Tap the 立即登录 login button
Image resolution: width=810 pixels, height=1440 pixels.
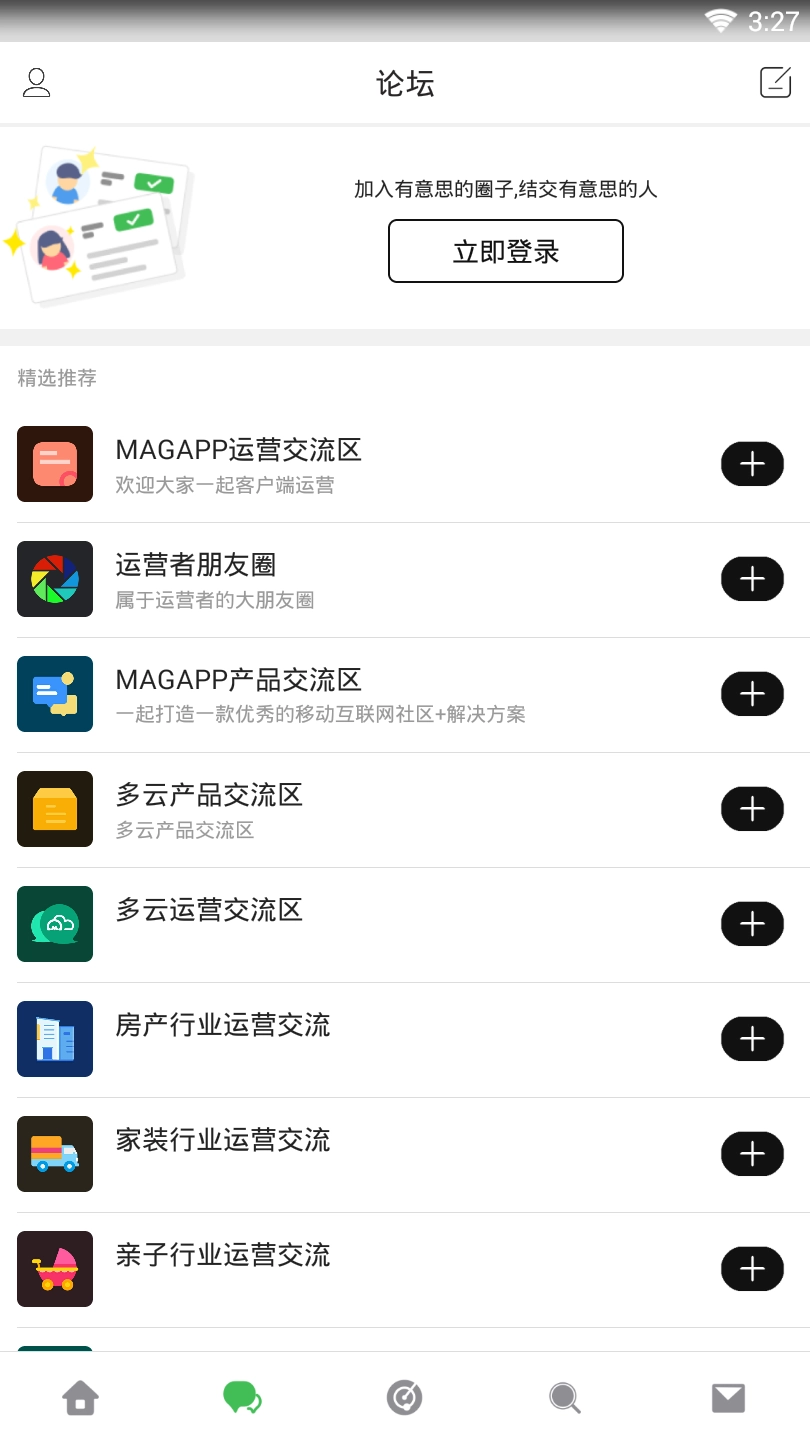[505, 251]
